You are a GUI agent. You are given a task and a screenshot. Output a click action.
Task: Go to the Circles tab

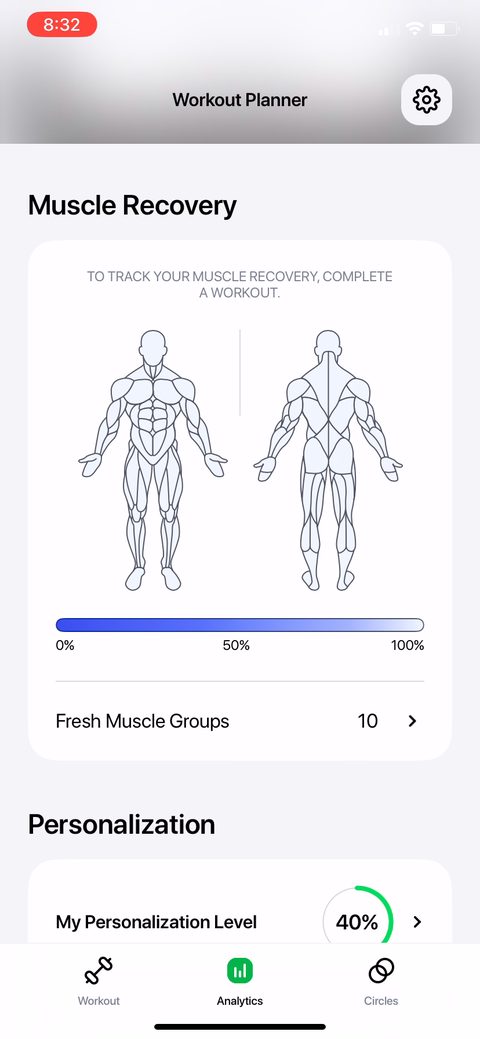tap(381, 982)
